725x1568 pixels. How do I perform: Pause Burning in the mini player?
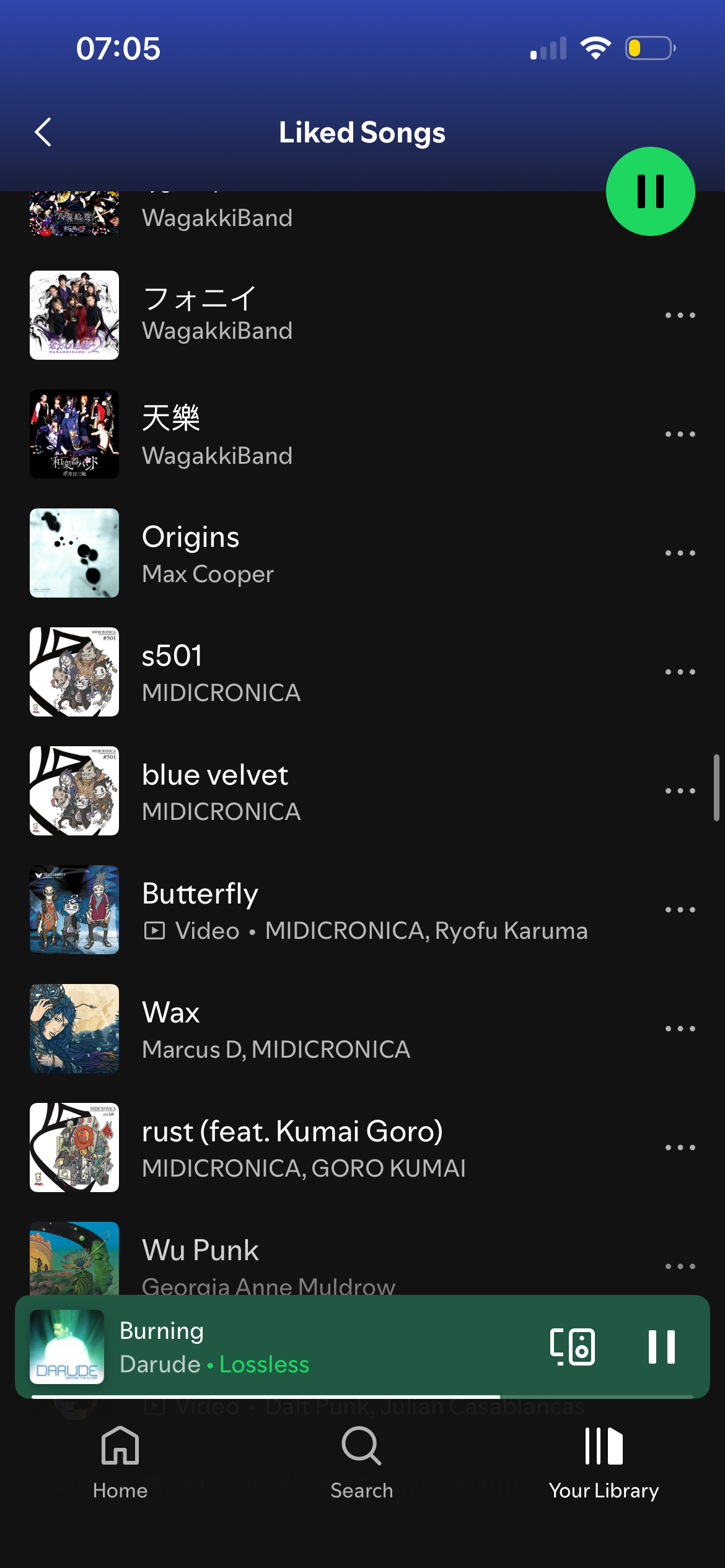tap(661, 1347)
